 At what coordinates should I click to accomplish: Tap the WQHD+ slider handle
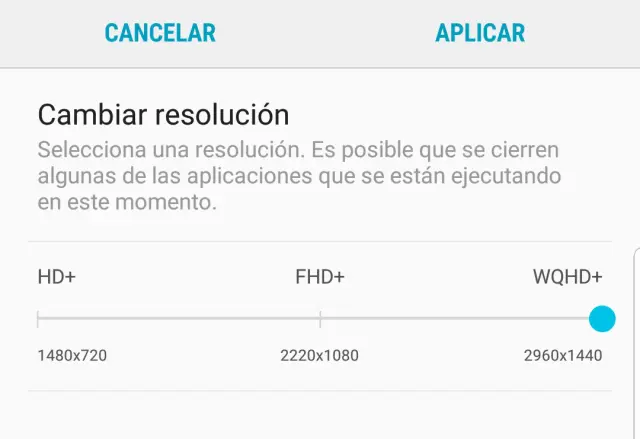coord(601,319)
